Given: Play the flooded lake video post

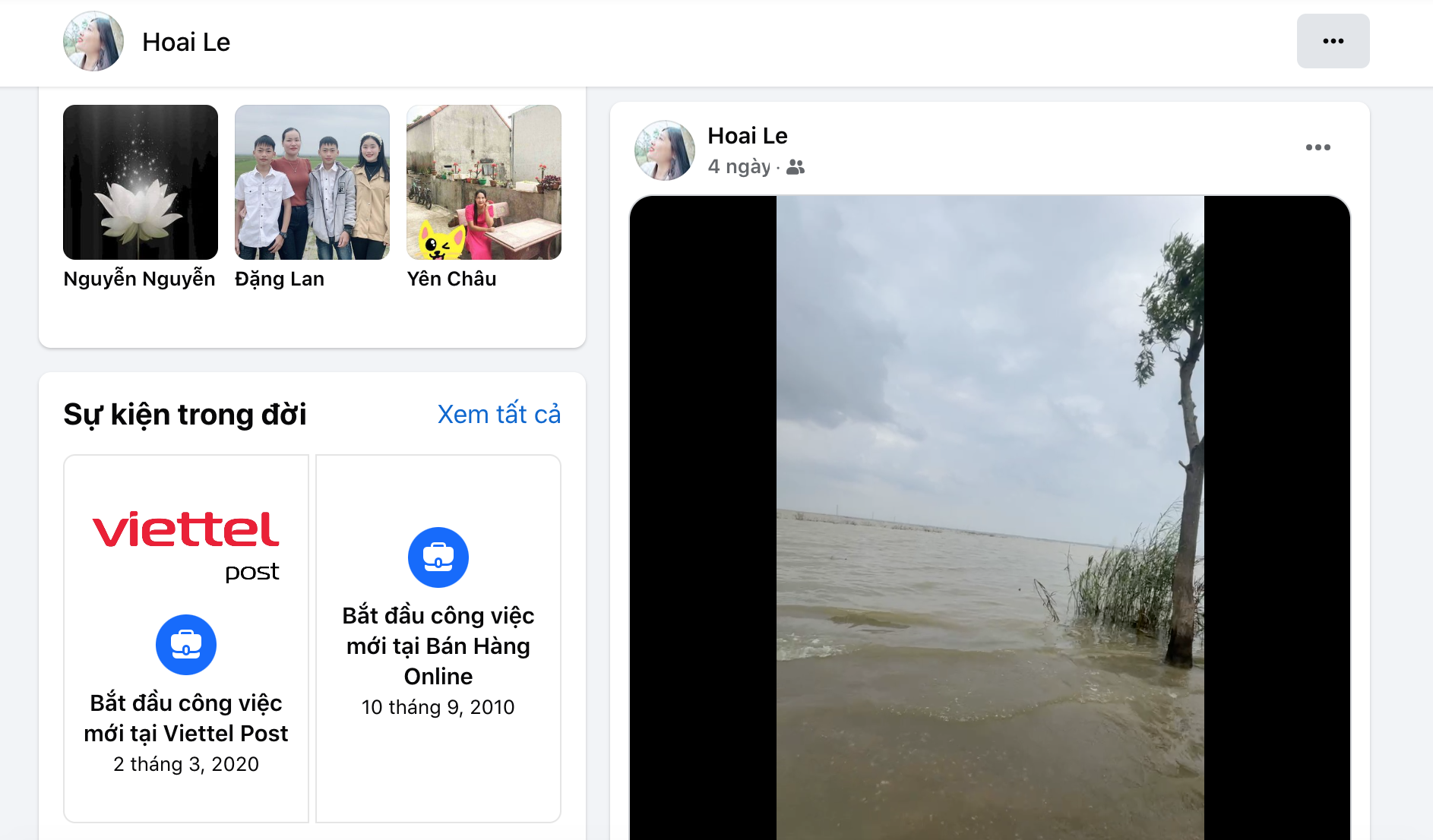Looking at the screenshot, I should point(990,518).
